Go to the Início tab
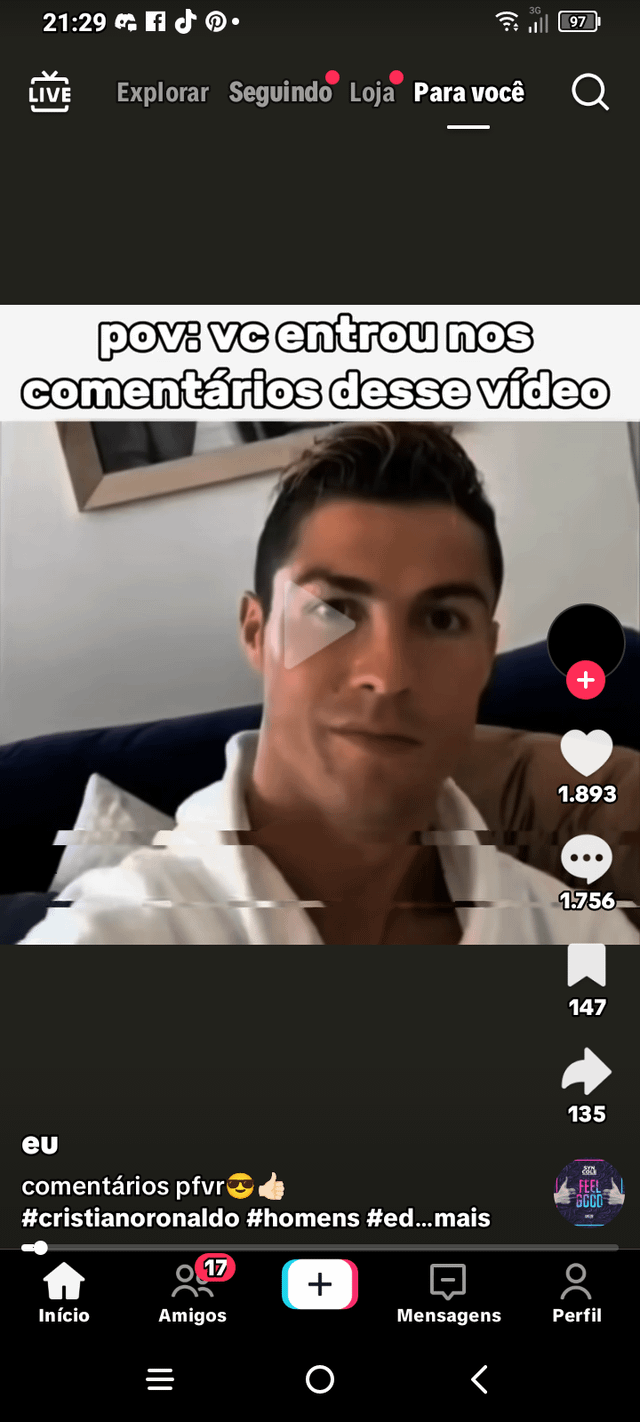The width and height of the screenshot is (640, 1422). (64, 1292)
